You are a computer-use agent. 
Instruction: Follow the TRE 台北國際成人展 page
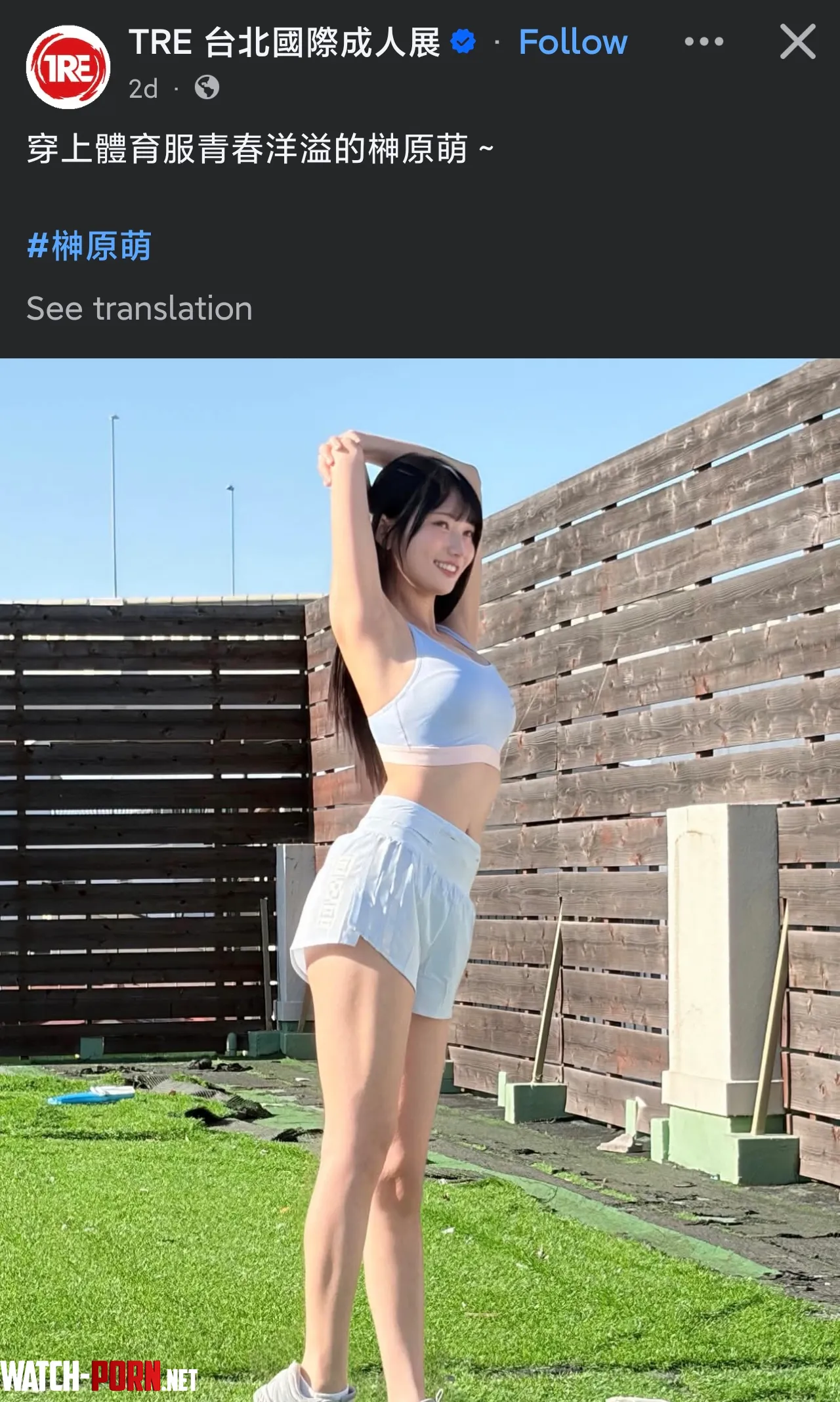(572, 43)
